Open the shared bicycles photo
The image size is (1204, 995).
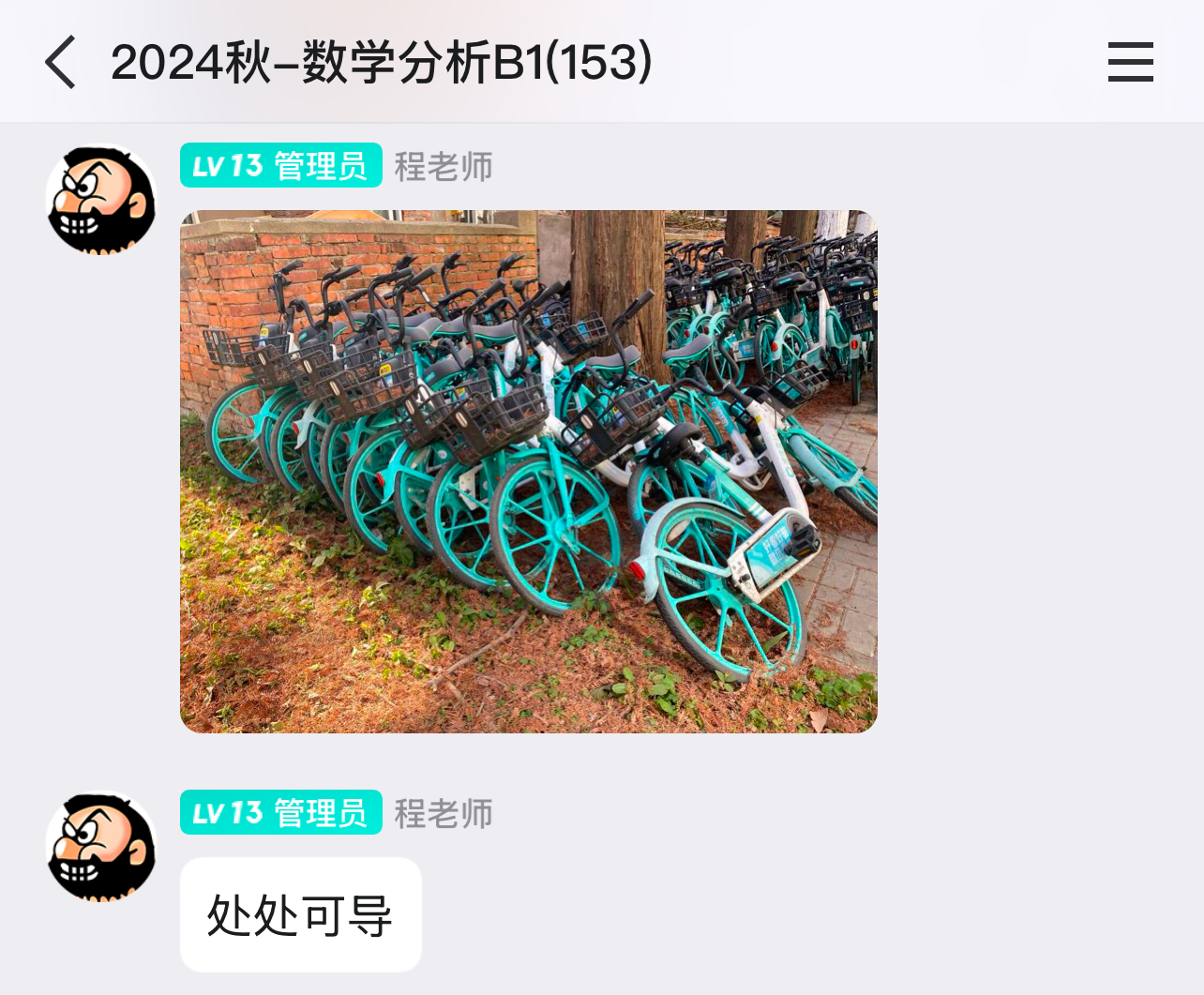tap(528, 471)
